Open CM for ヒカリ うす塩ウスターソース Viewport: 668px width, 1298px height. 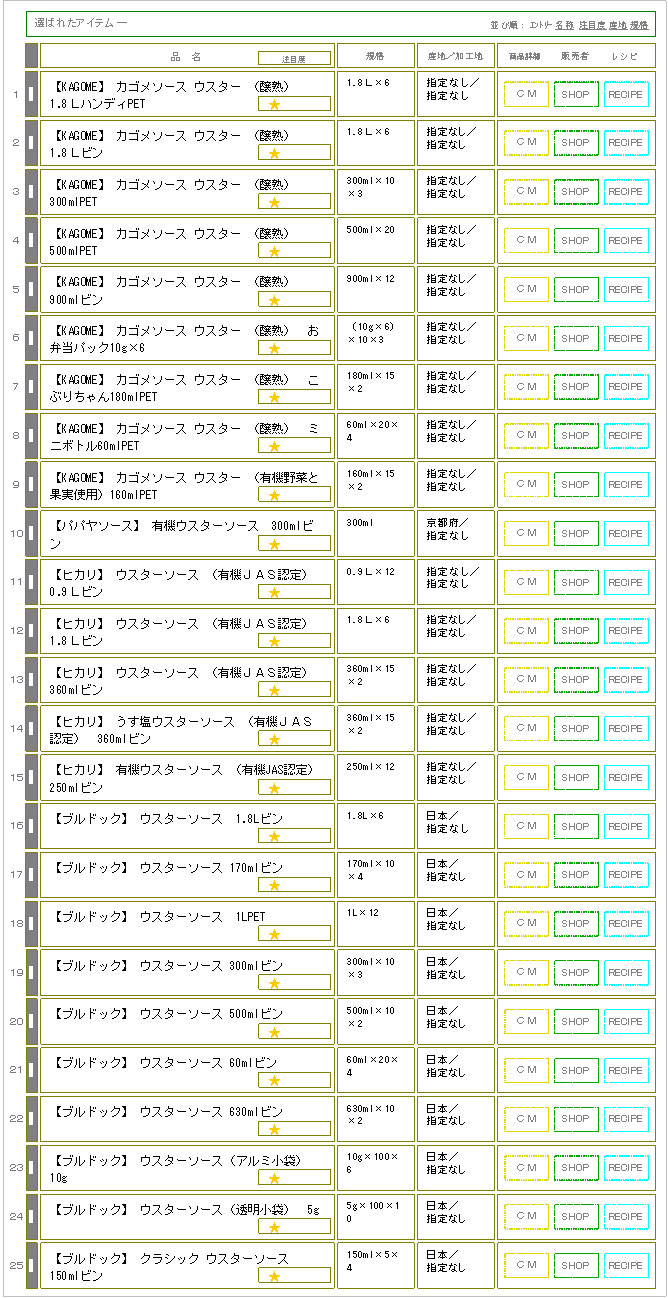coord(526,729)
